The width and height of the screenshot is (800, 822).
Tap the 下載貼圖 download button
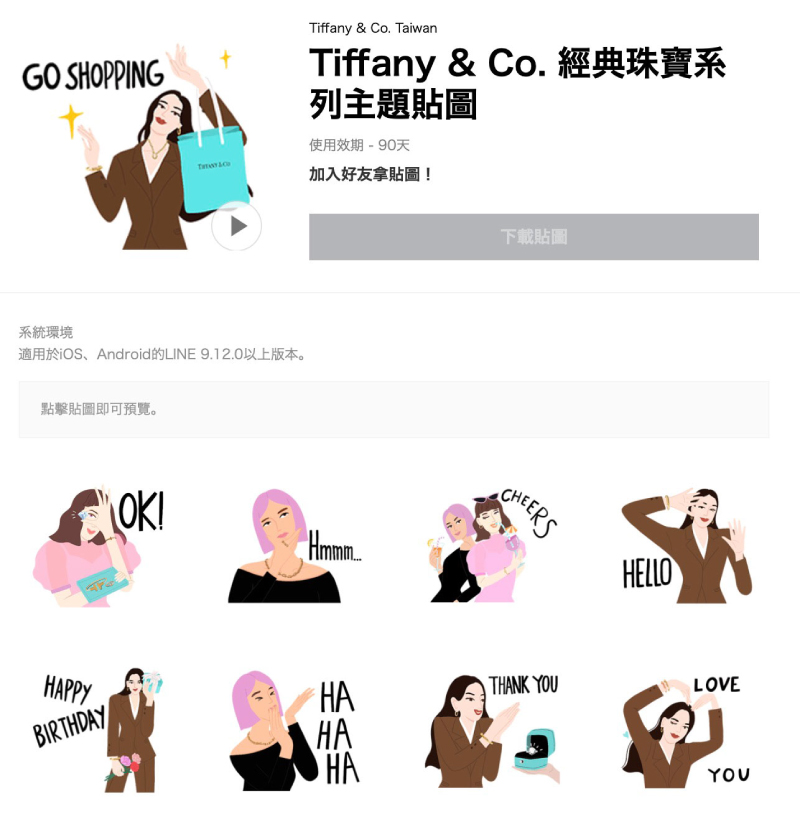tap(533, 237)
